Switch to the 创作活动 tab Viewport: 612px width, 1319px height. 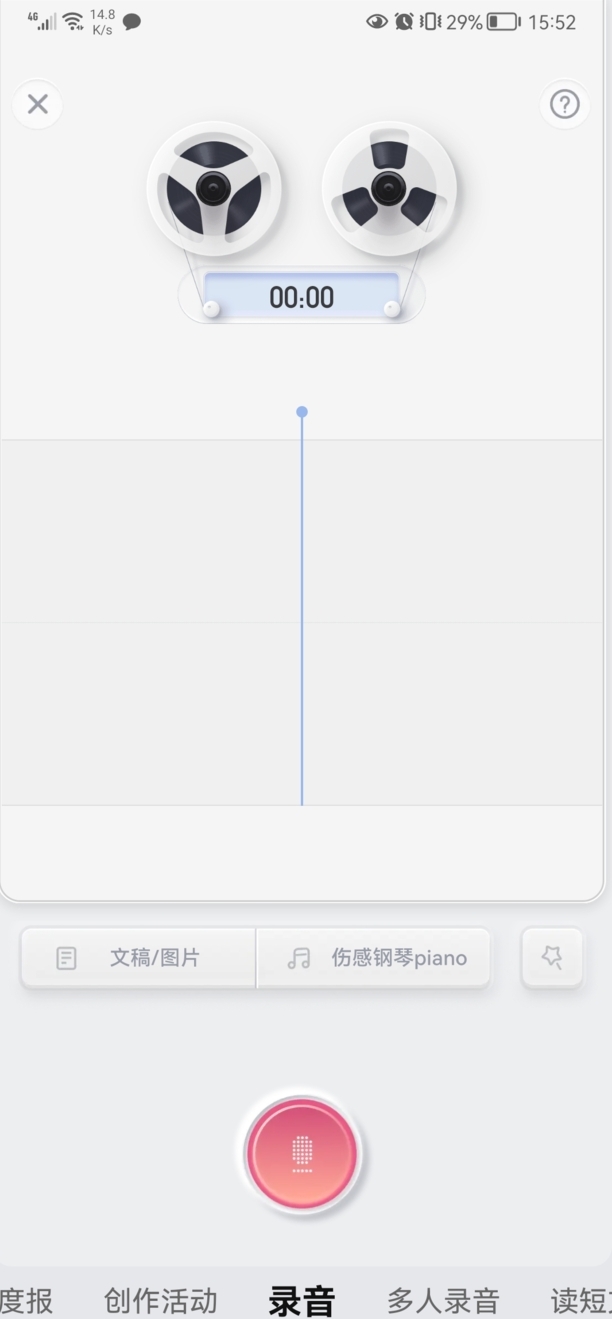161,1301
